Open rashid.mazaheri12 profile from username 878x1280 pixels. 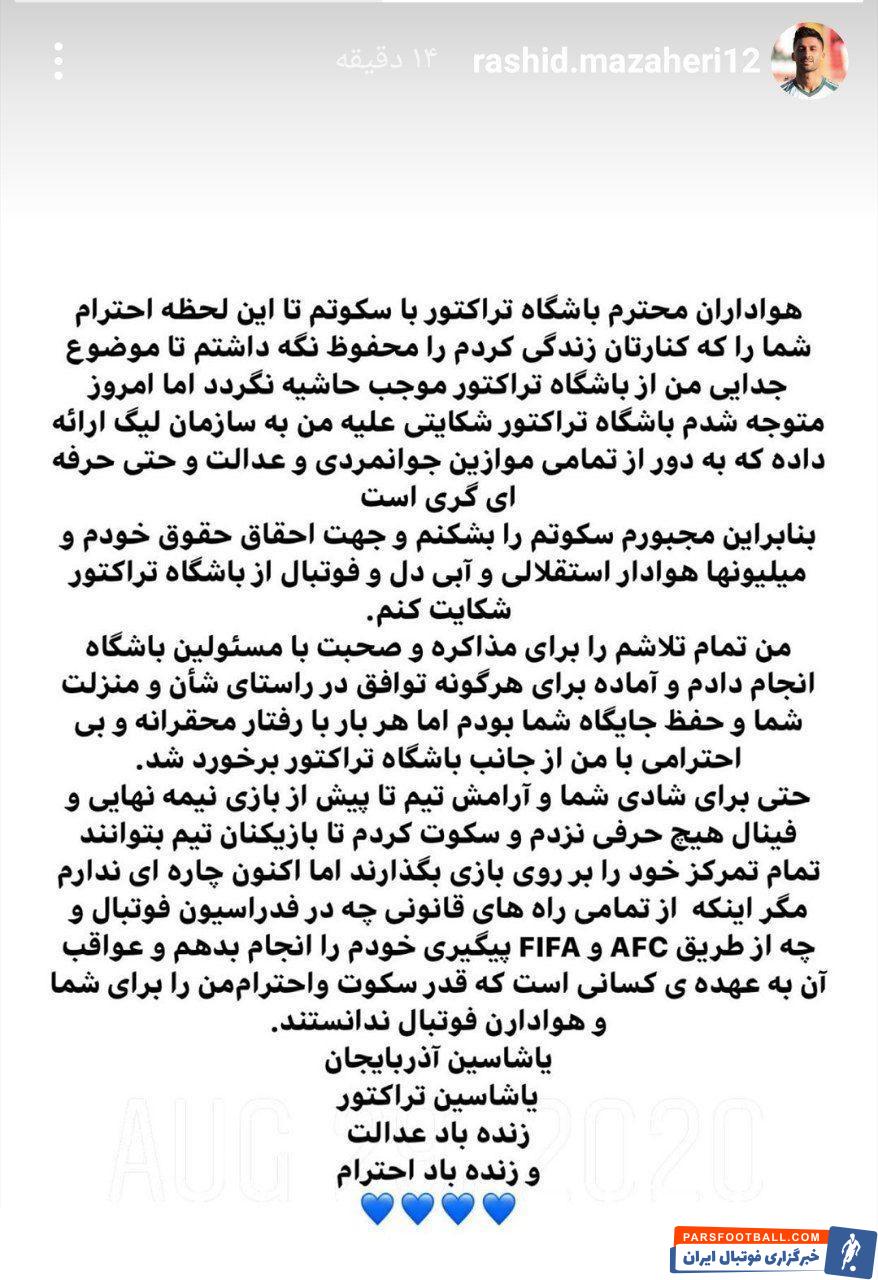615,61
